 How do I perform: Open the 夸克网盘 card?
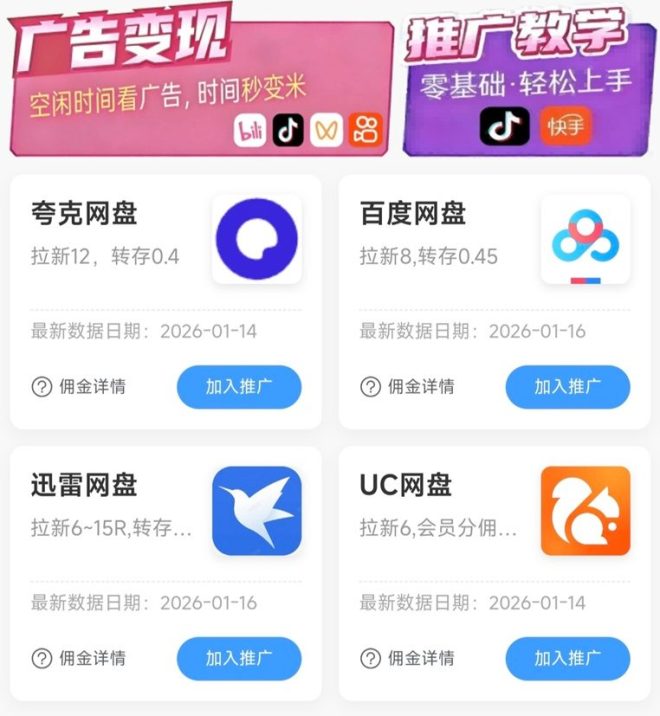click(120, 240)
